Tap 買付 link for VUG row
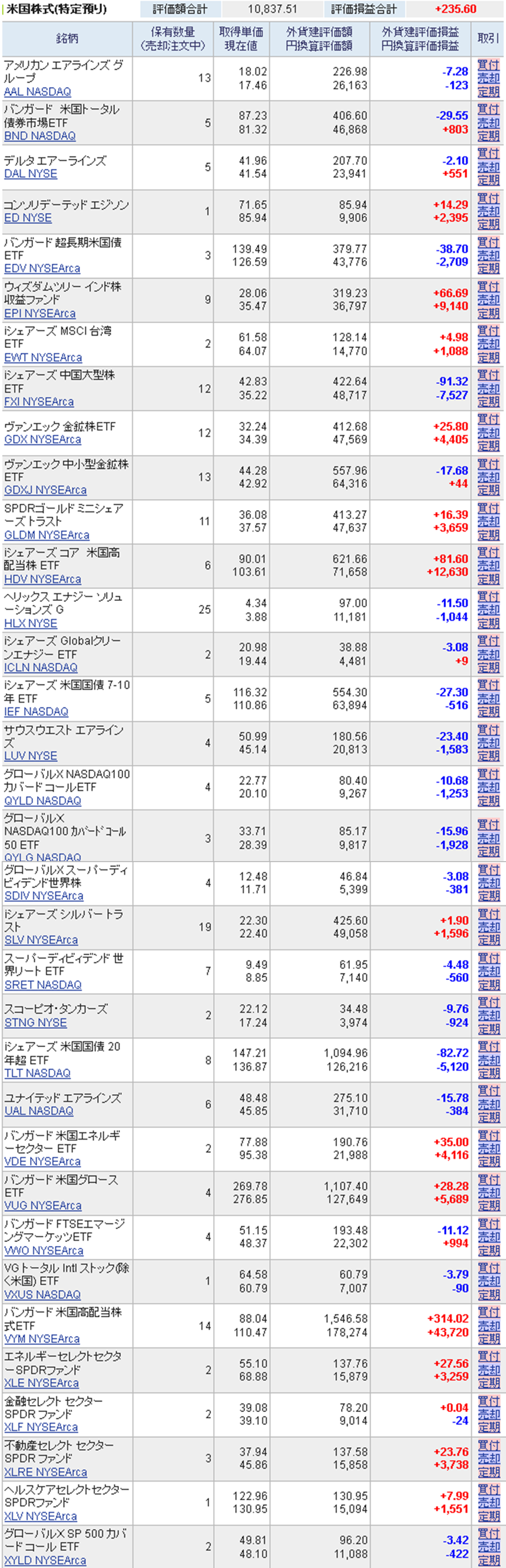 [x=488, y=1179]
